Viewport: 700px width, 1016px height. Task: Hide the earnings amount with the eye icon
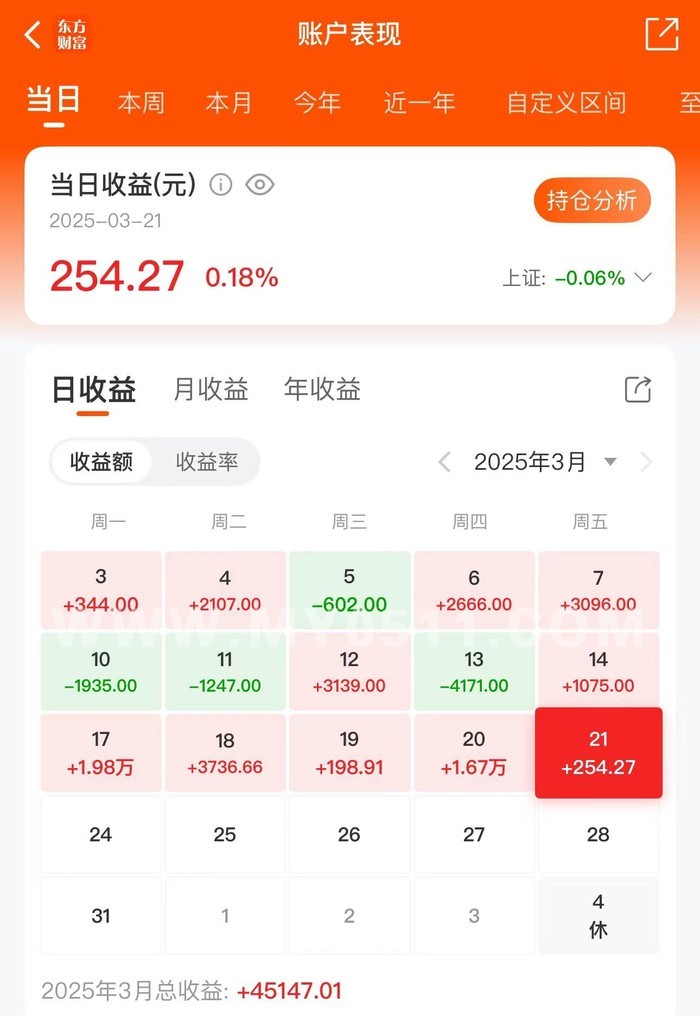260,185
